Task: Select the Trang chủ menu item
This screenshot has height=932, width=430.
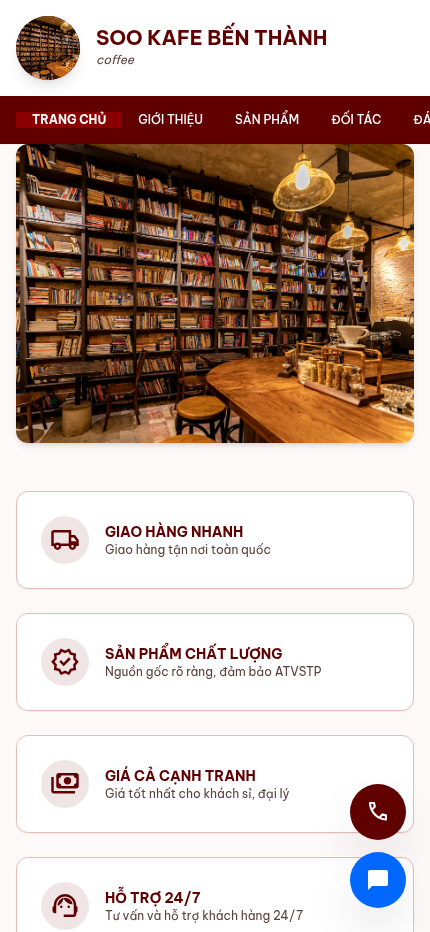Action: coord(69,119)
